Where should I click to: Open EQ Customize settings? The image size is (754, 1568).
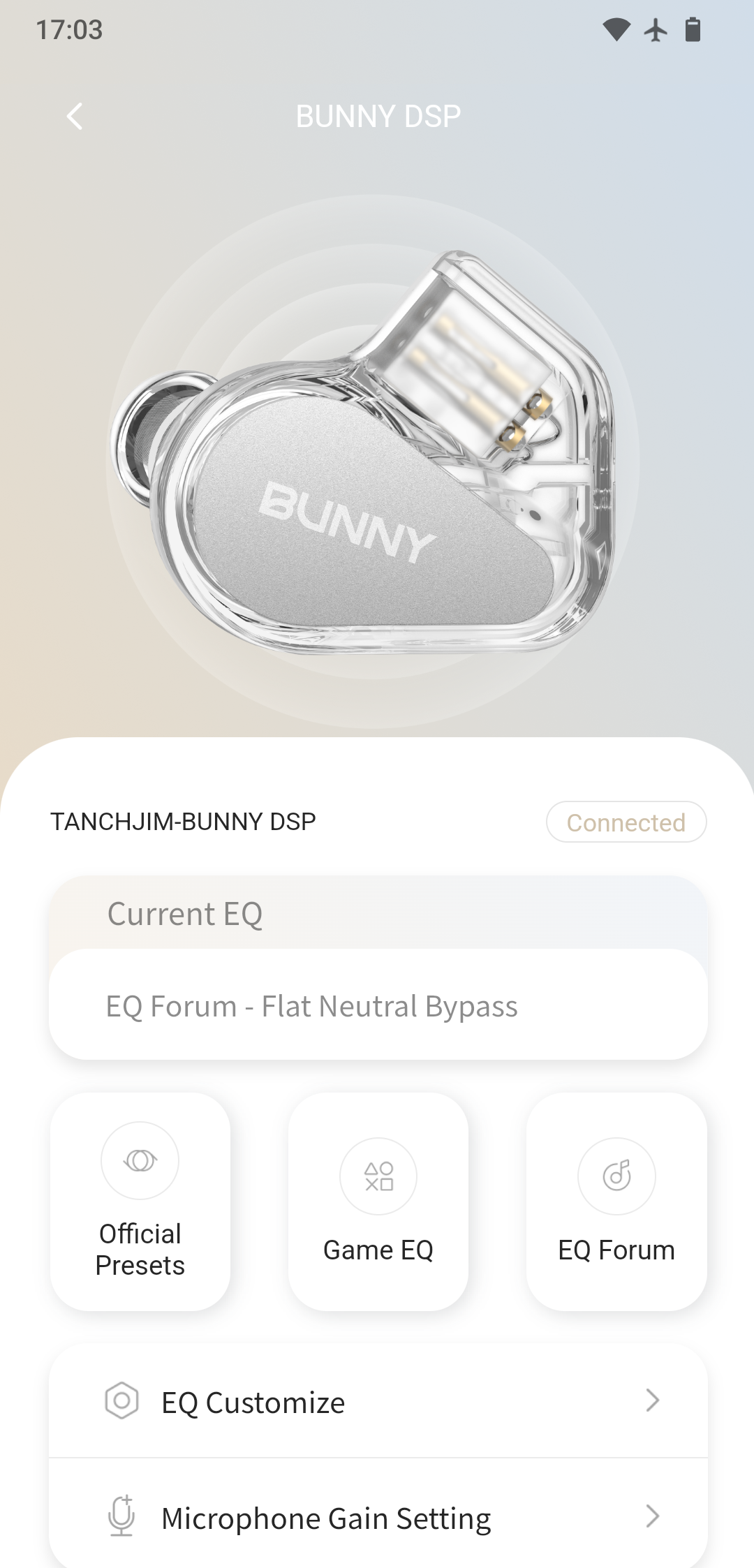tap(378, 1402)
